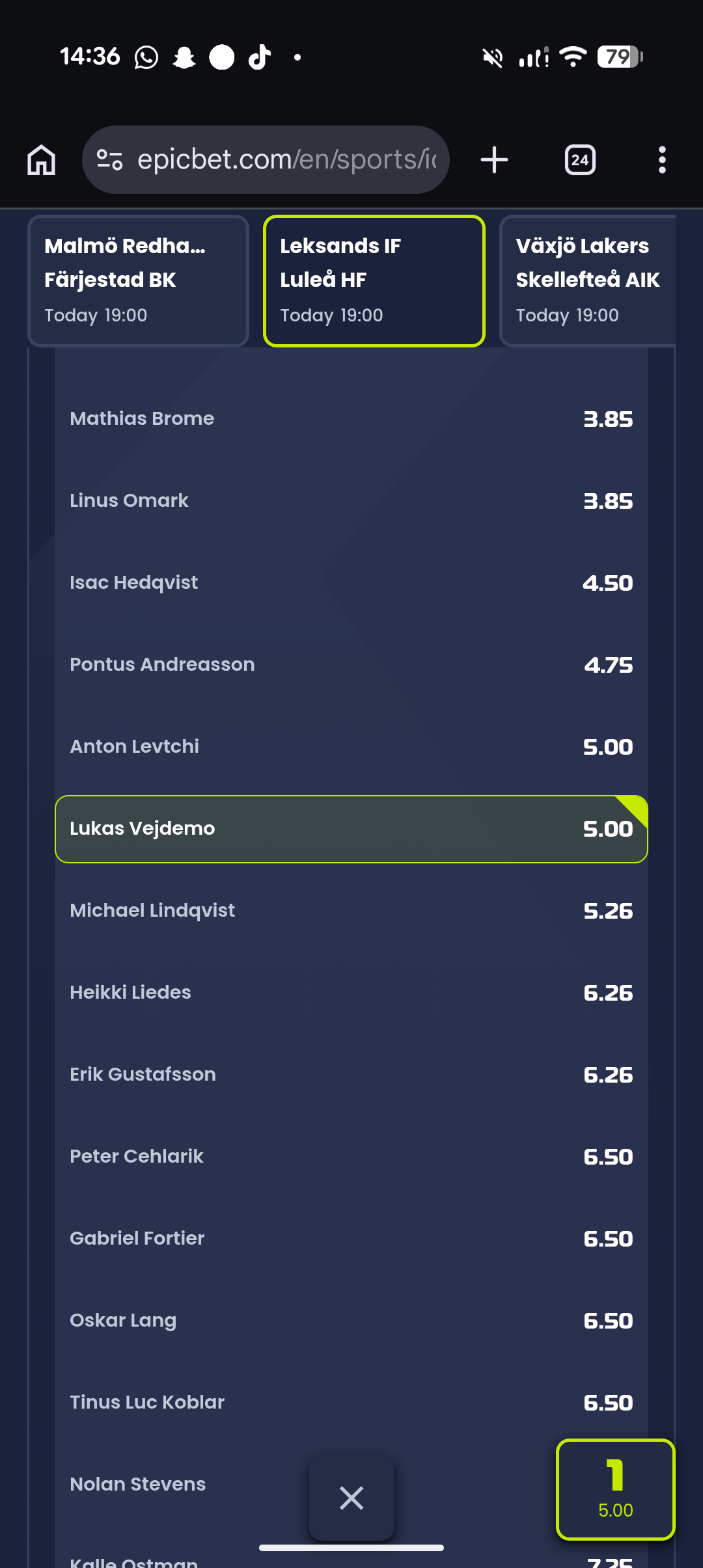Add Isac Hedqvist at 4.50 to betslip
Screen dimensions: 703x1568
pyautogui.click(x=351, y=583)
